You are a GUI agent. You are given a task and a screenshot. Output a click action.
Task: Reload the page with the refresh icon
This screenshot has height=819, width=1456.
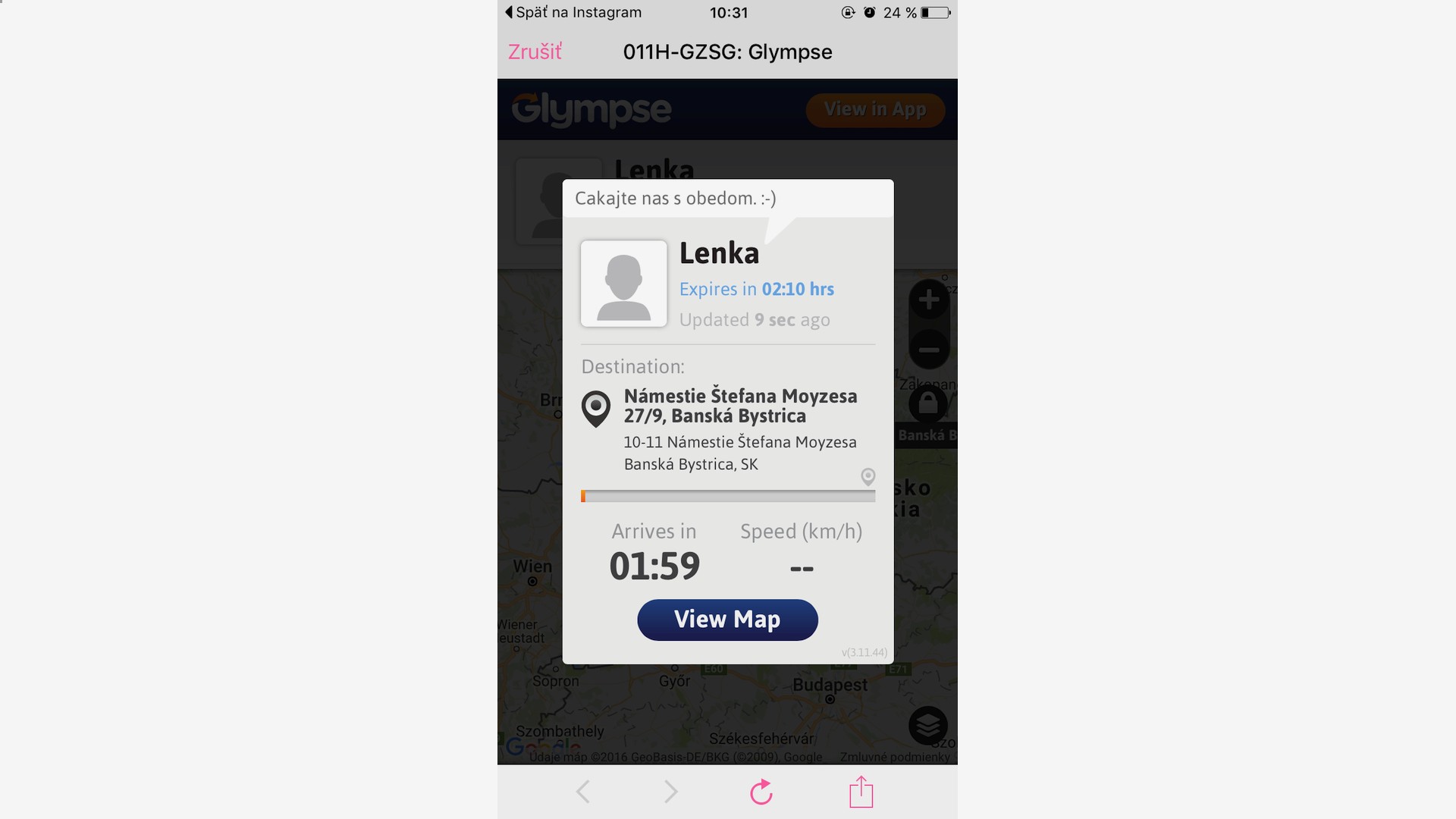761,792
